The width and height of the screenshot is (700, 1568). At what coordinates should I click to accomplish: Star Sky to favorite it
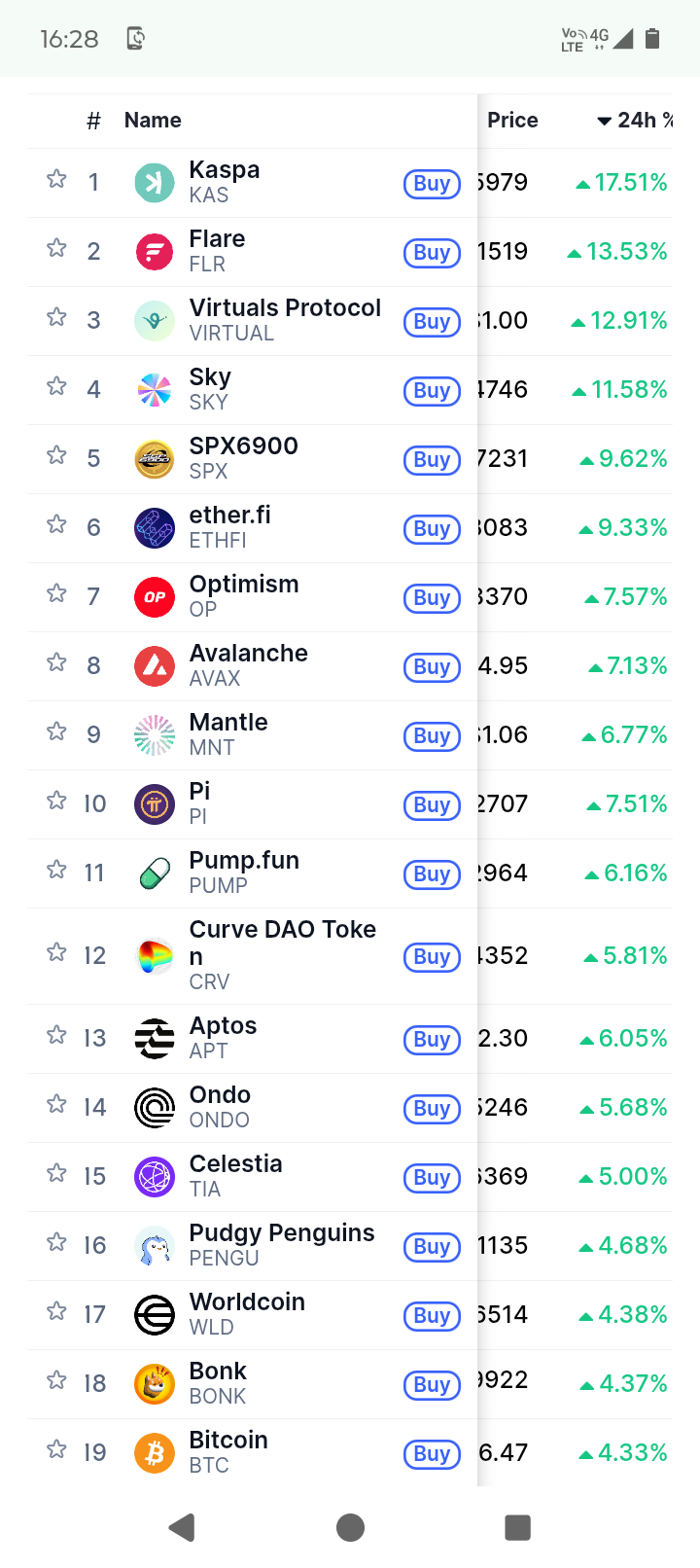(x=56, y=386)
